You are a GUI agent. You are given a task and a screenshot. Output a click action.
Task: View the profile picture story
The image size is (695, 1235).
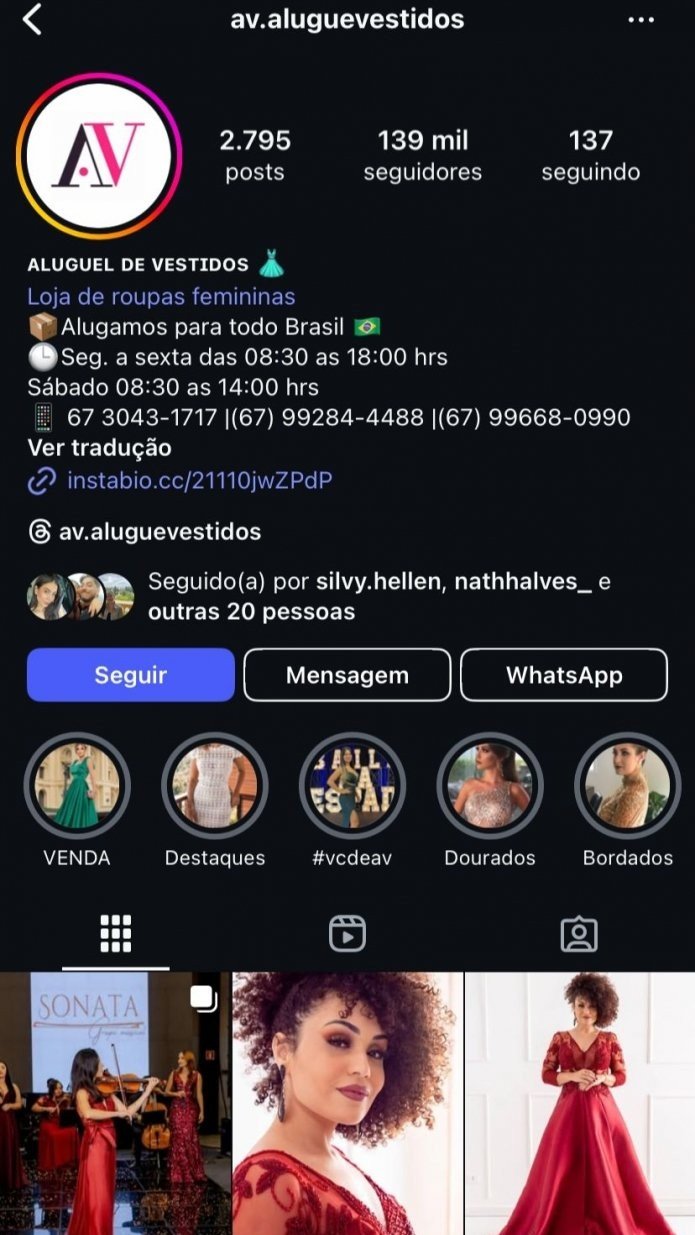click(x=98, y=155)
